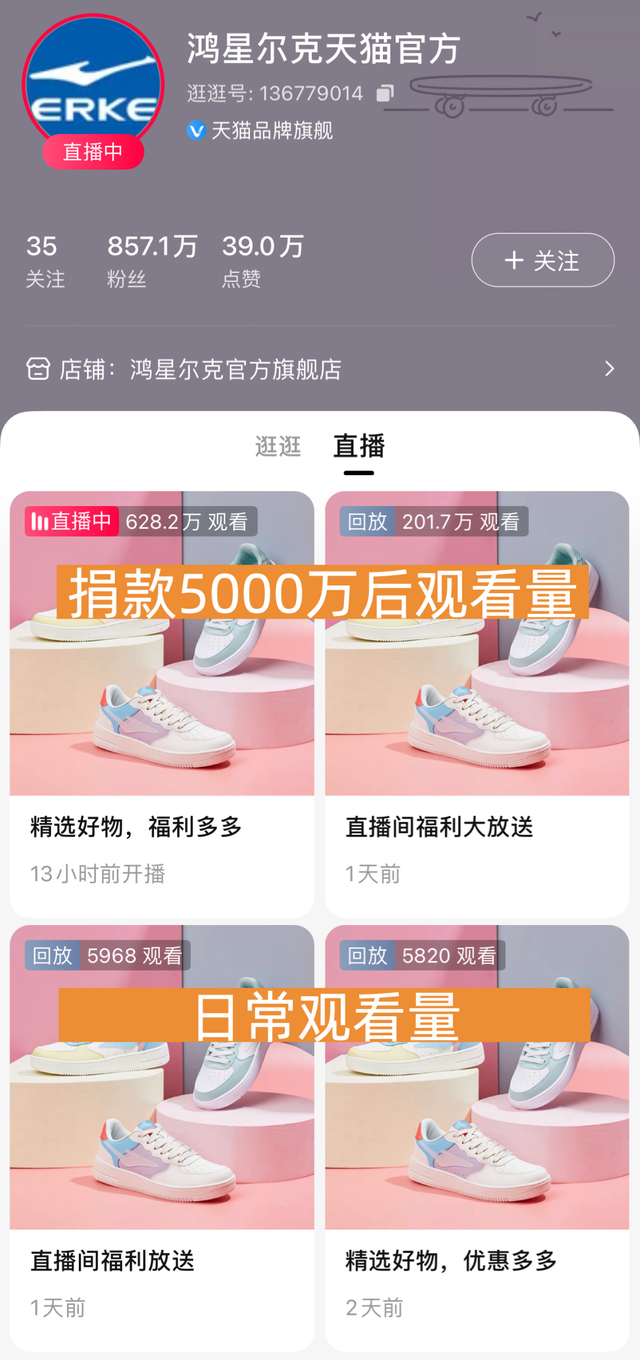Follow with the 关注 button
Screen dimensions: 640x1360
[x=542, y=261]
